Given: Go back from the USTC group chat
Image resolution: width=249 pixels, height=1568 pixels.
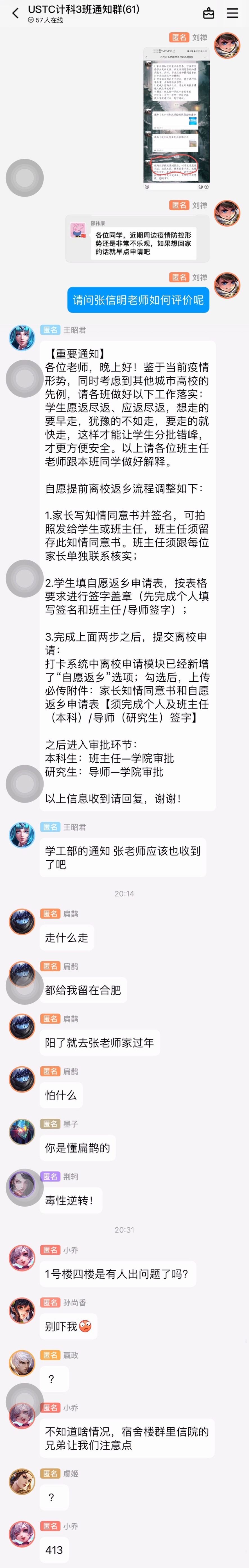Looking at the screenshot, I should [15, 13].
